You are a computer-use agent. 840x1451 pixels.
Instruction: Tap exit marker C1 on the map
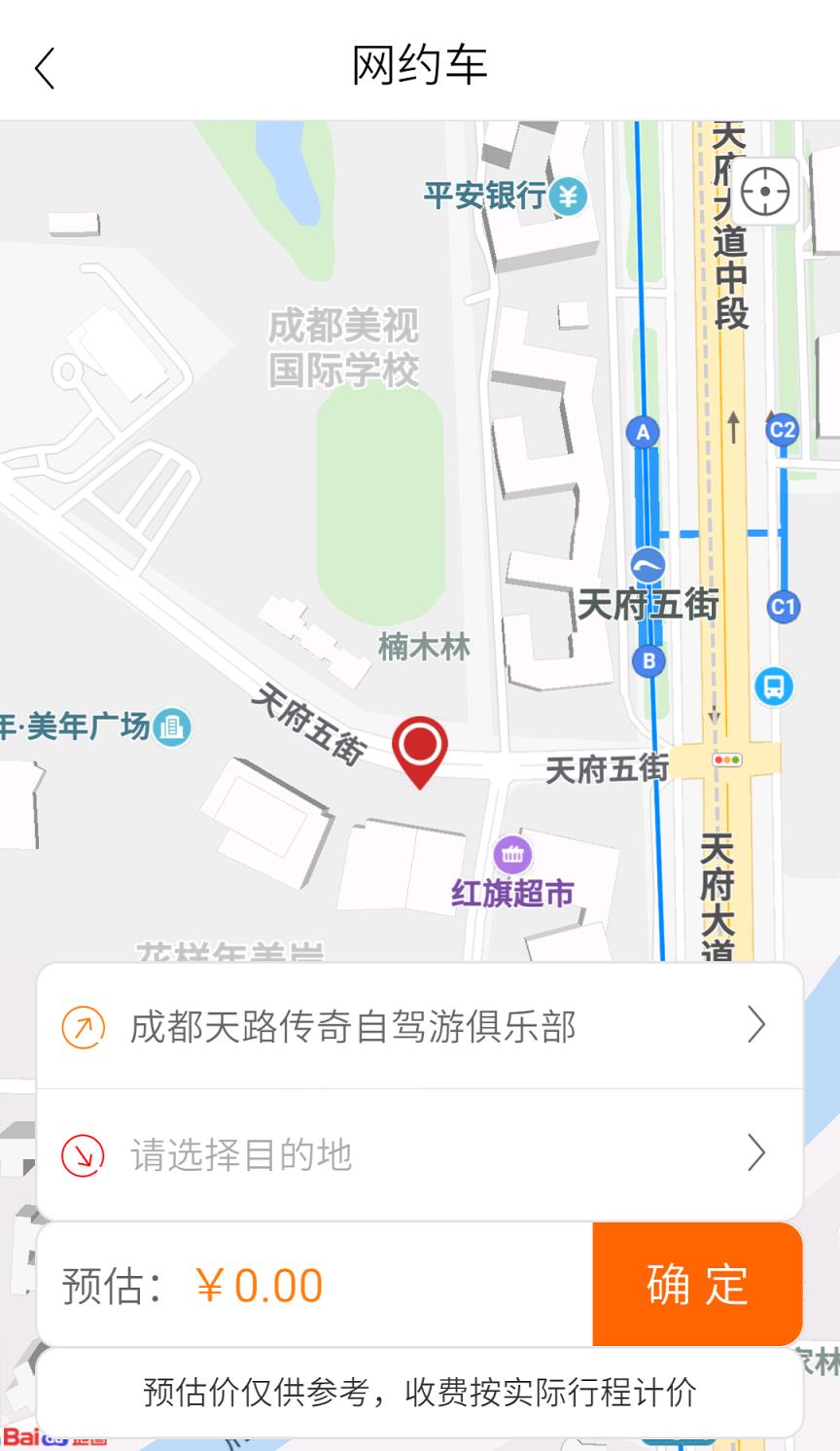787,605
